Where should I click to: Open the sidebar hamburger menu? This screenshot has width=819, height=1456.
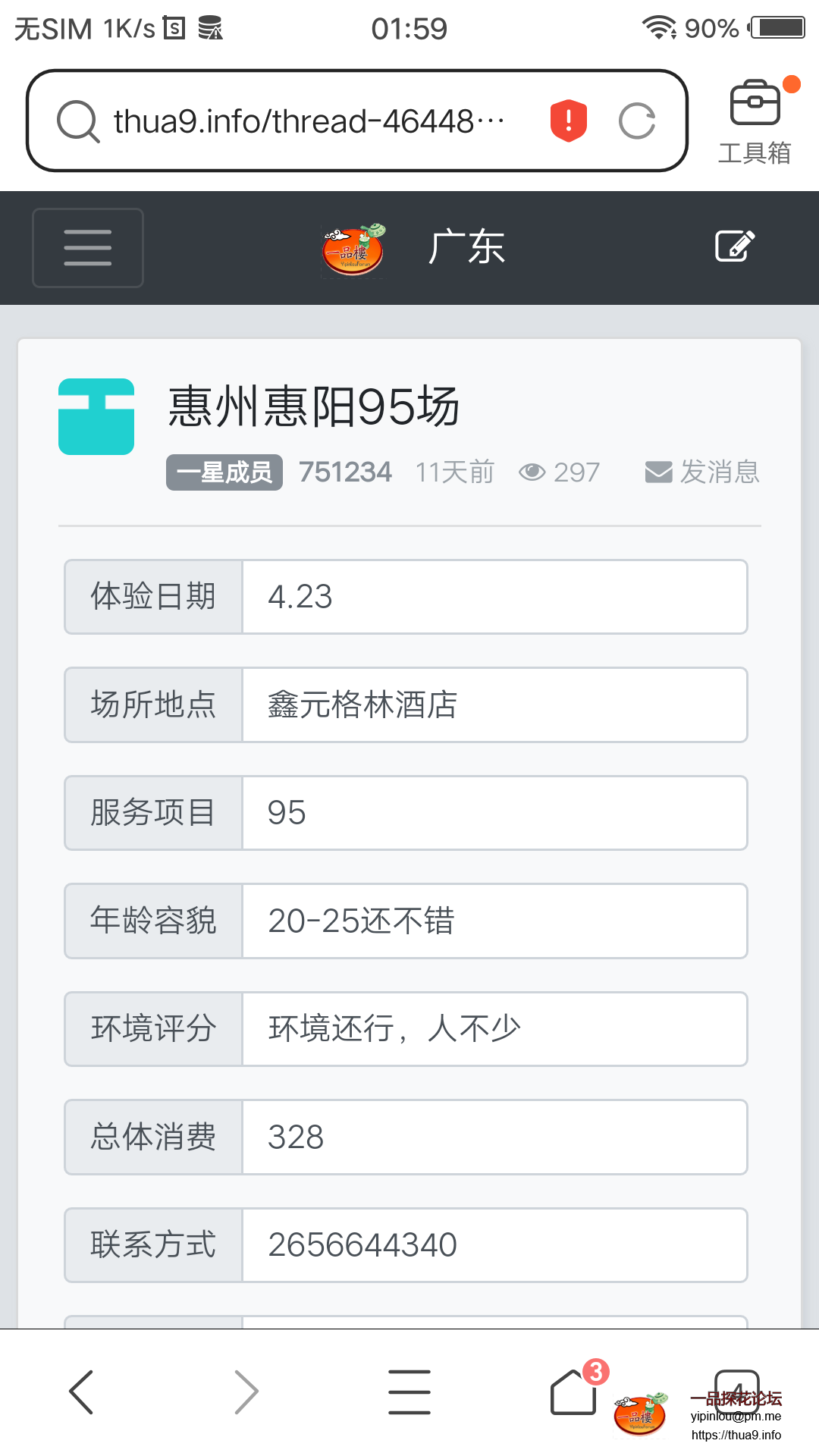click(87, 247)
